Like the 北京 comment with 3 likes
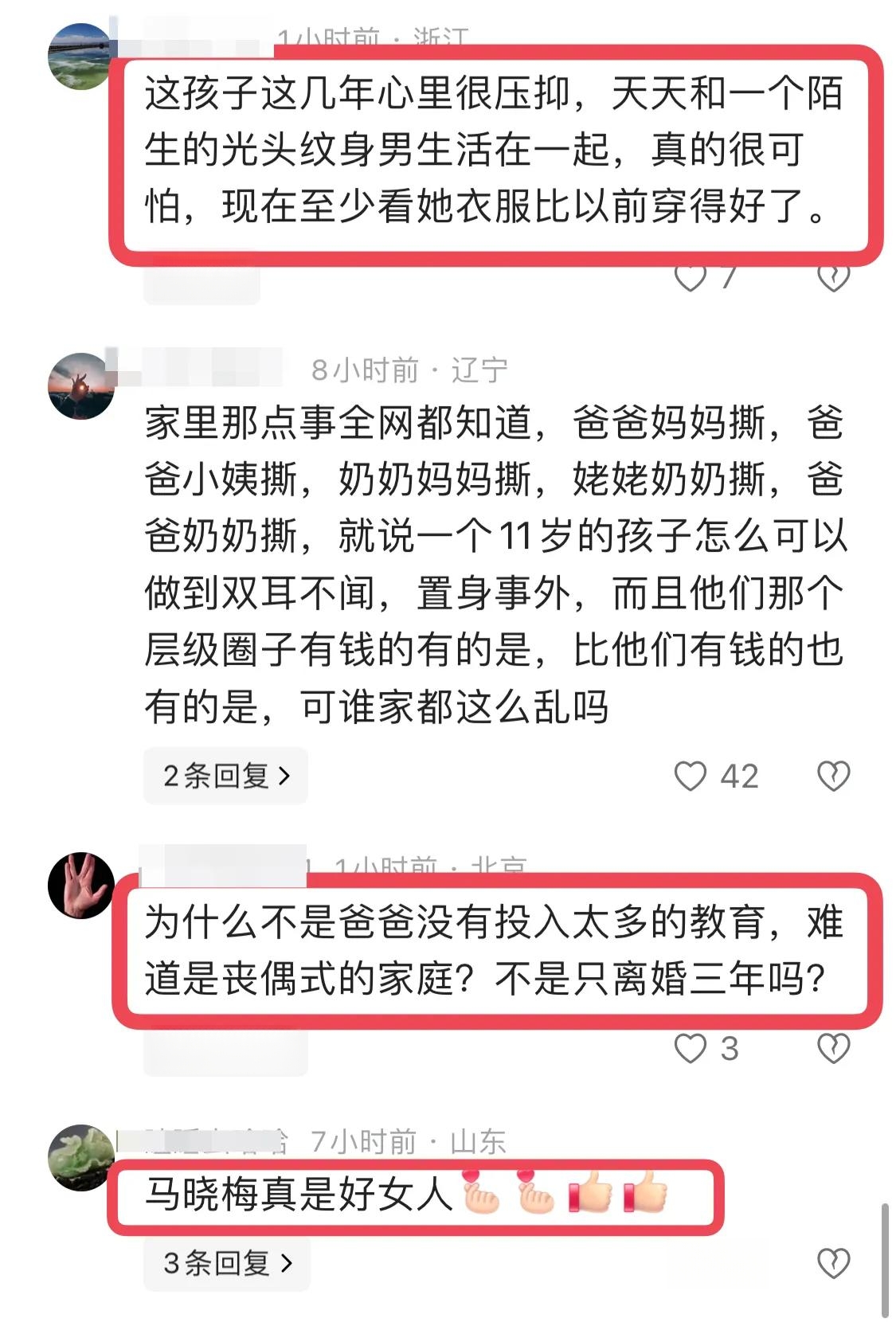Screen dimensions: 896x1322 690,1049
